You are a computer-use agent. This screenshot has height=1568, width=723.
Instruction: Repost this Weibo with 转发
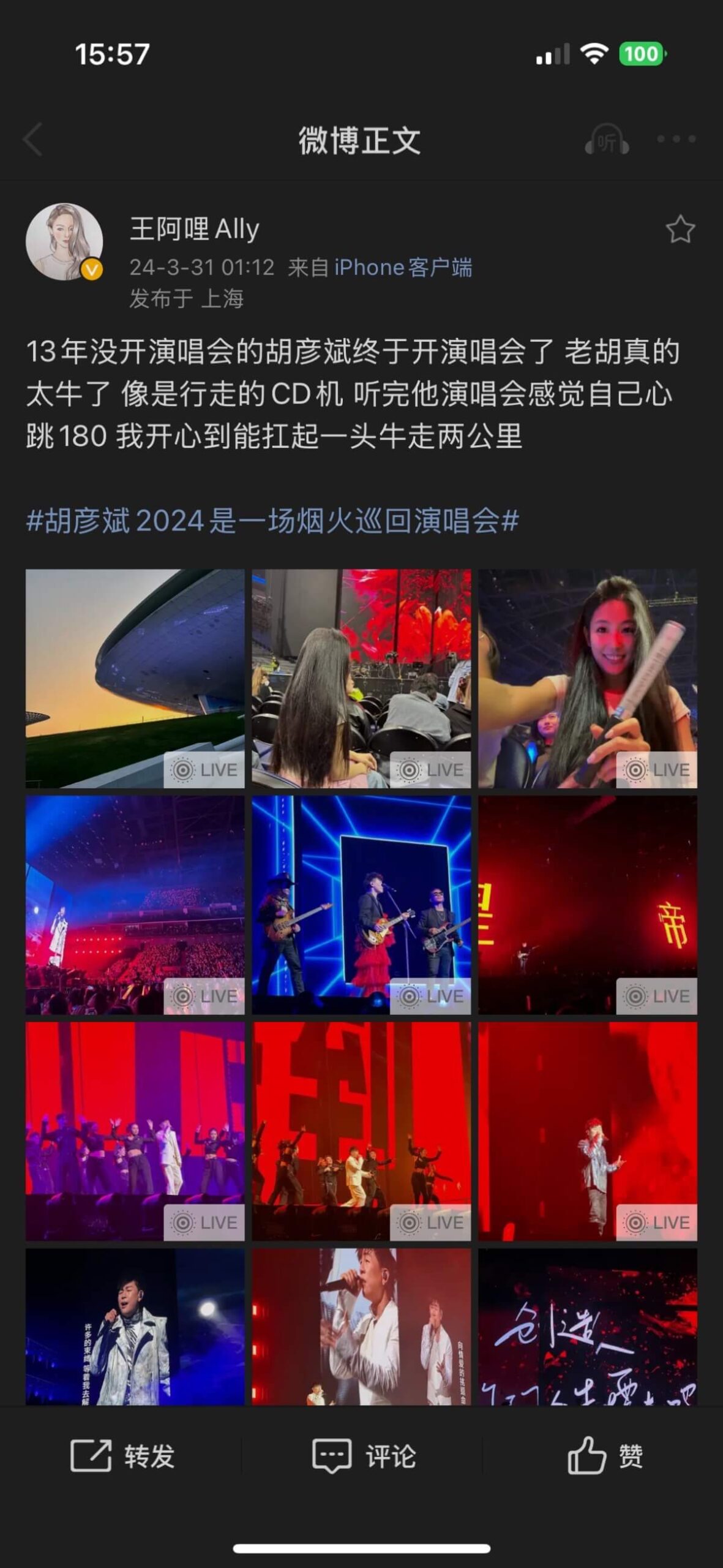[x=122, y=1456]
